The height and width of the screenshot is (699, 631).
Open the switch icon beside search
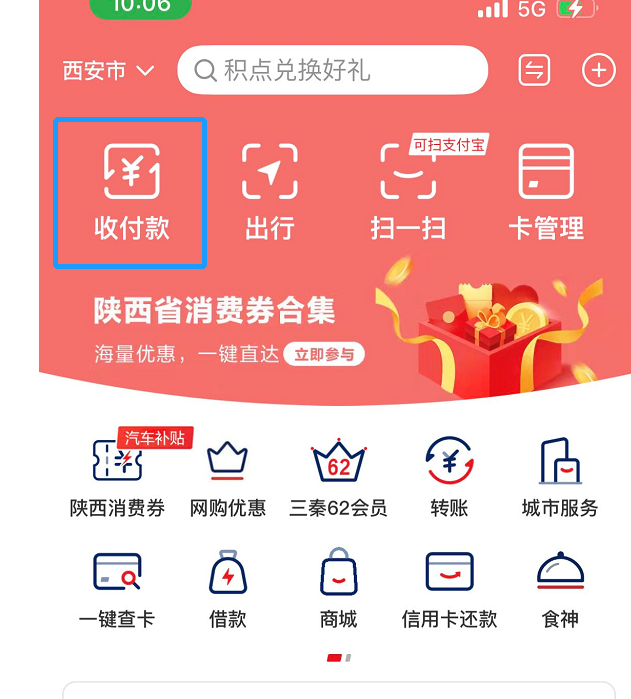[x=535, y=70]
